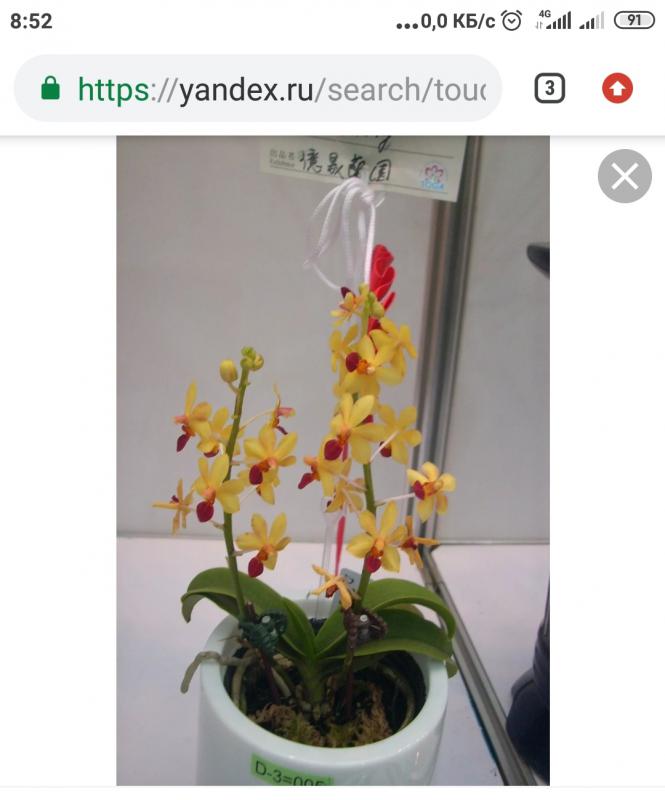Open the tab switcher showing 3 tabs

coord(549,89)
